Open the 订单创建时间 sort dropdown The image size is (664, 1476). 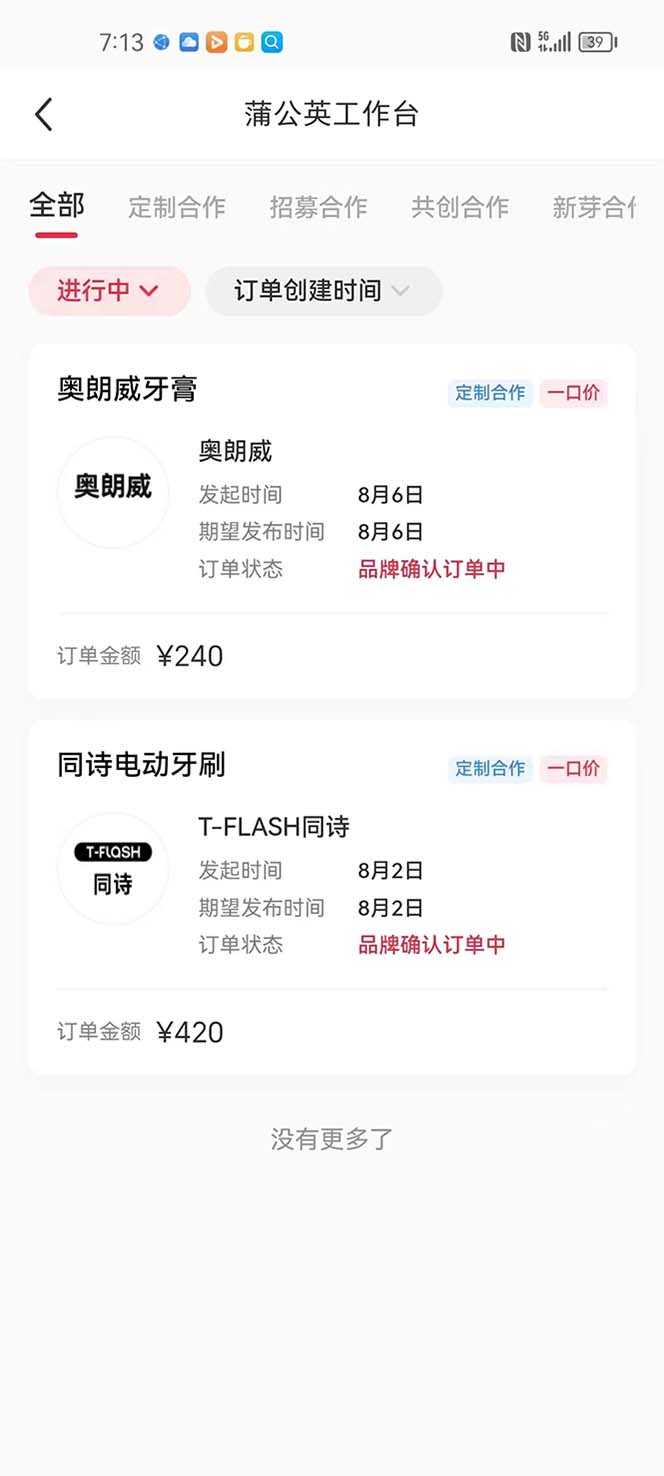tap(323, 291)
